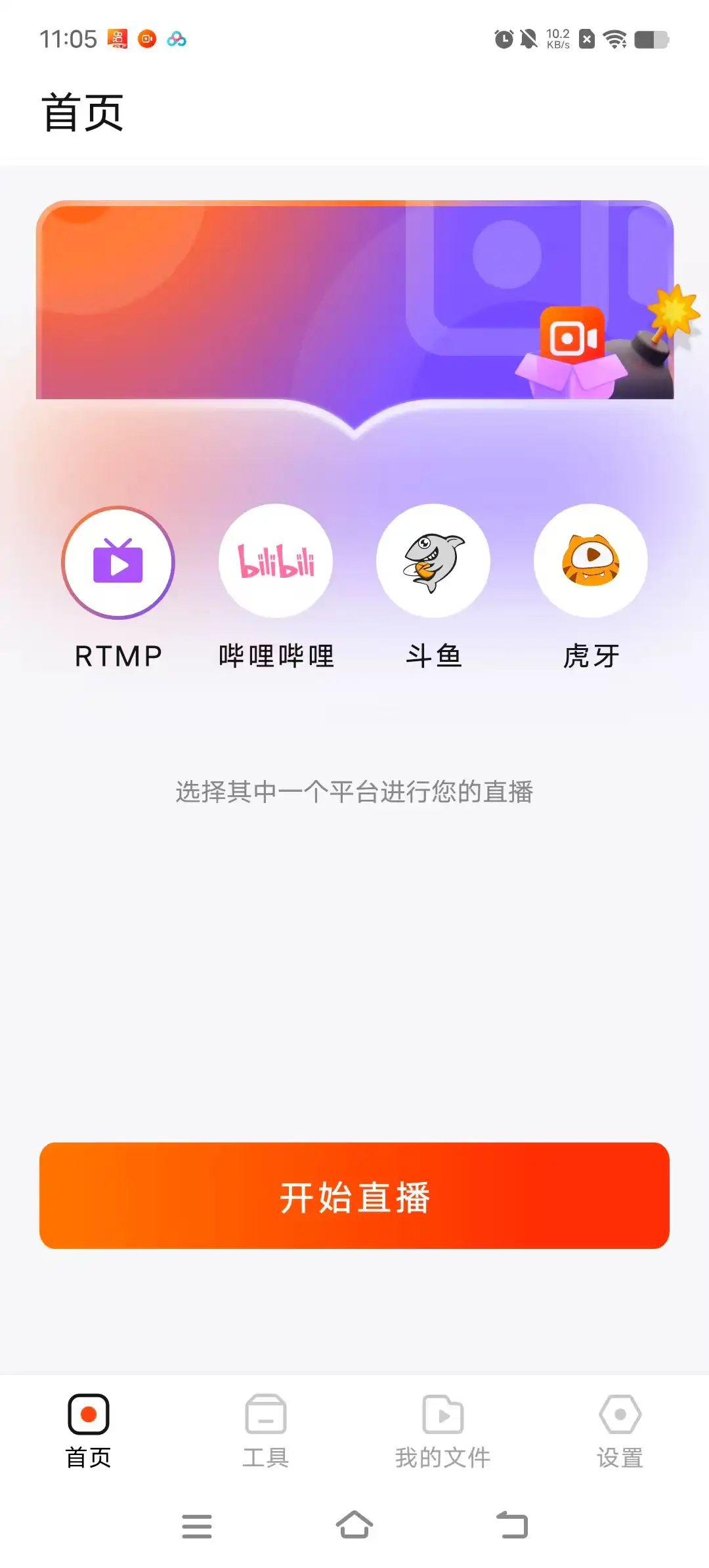
Task: Select the 斗鱼 shark platform icon
Action: pyautogui.click(x=433, y=561)
